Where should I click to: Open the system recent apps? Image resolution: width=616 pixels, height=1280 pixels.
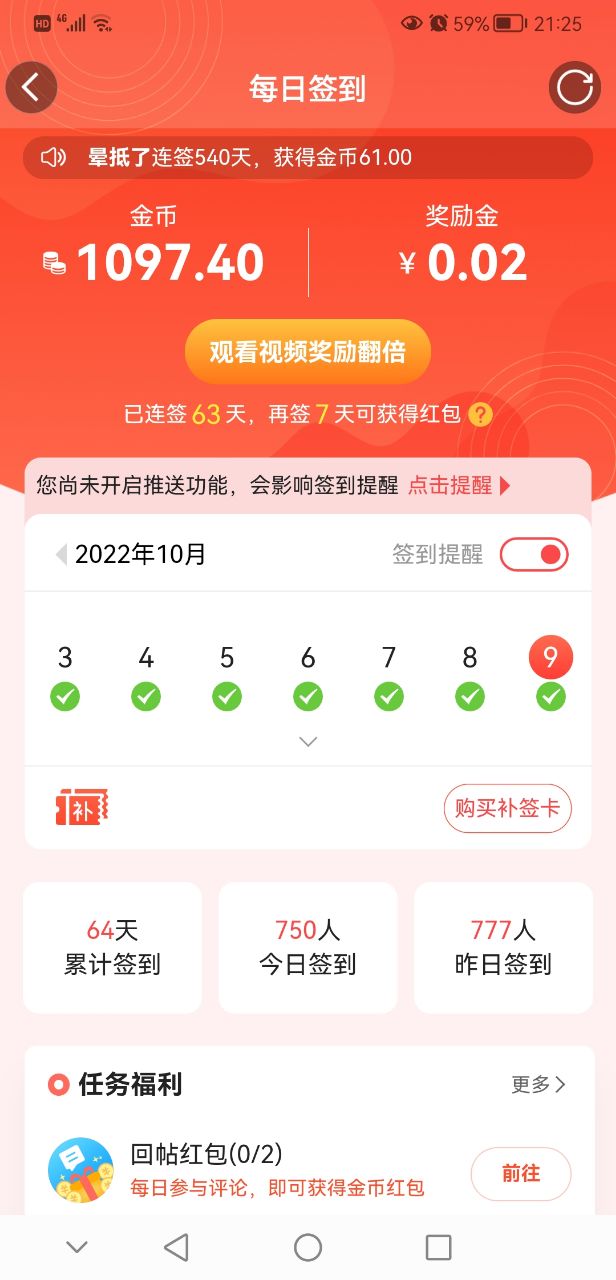pyautogui.click(x=438, y=1247)
